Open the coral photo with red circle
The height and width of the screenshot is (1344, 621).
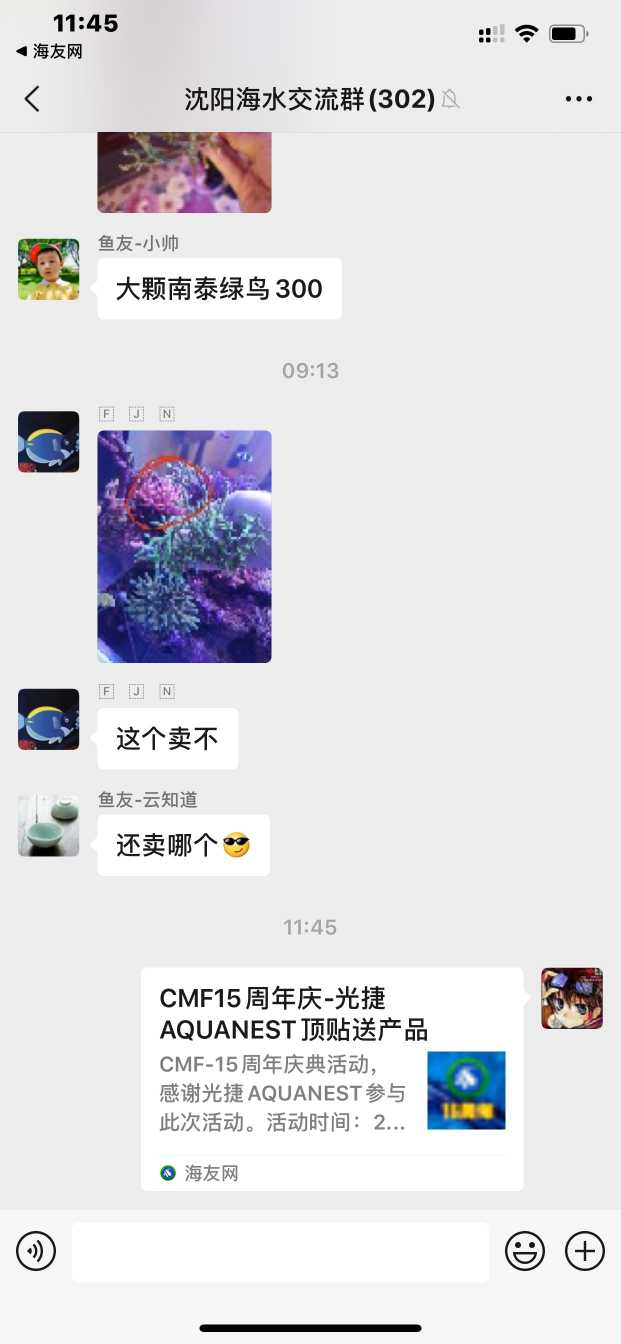coord(184,546)
